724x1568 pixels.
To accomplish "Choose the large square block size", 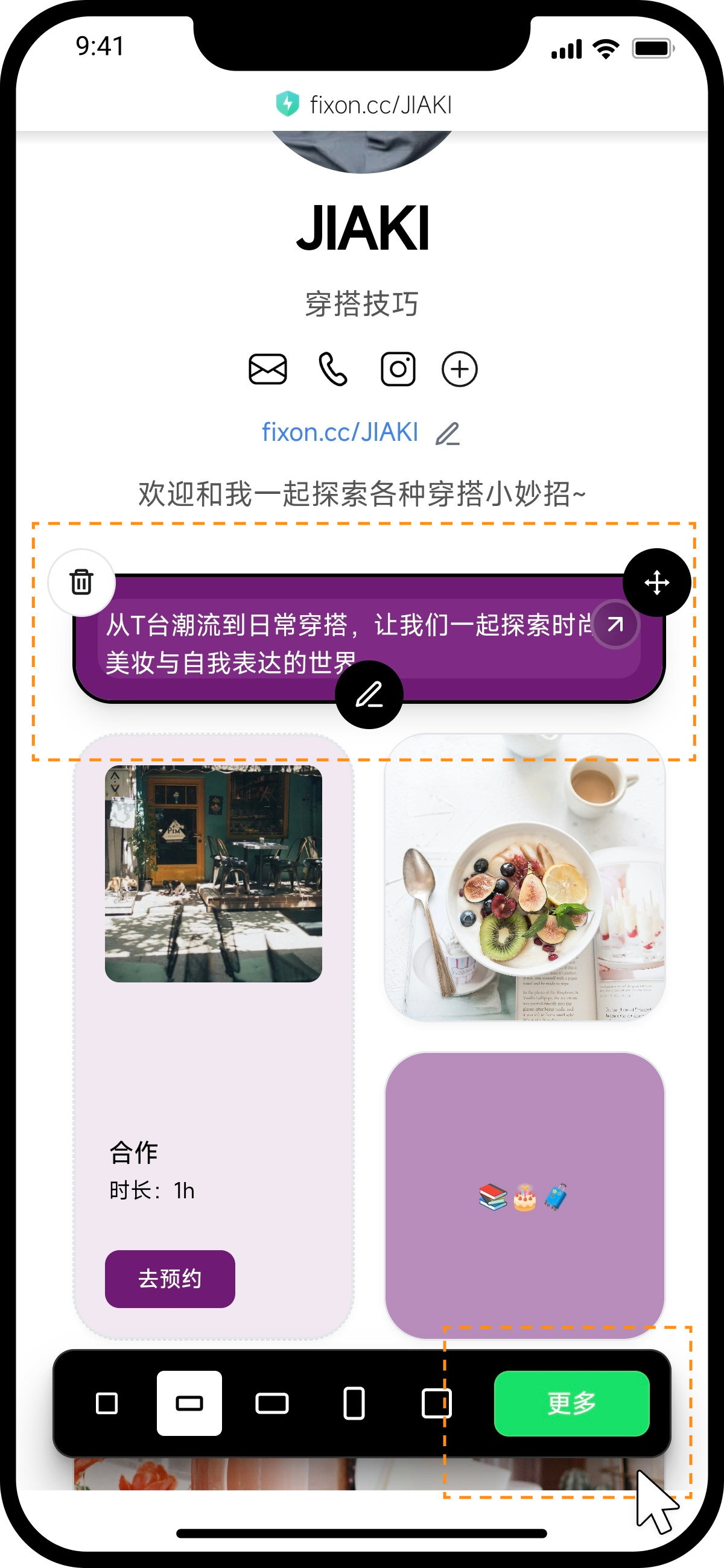I will (436, 1403).
